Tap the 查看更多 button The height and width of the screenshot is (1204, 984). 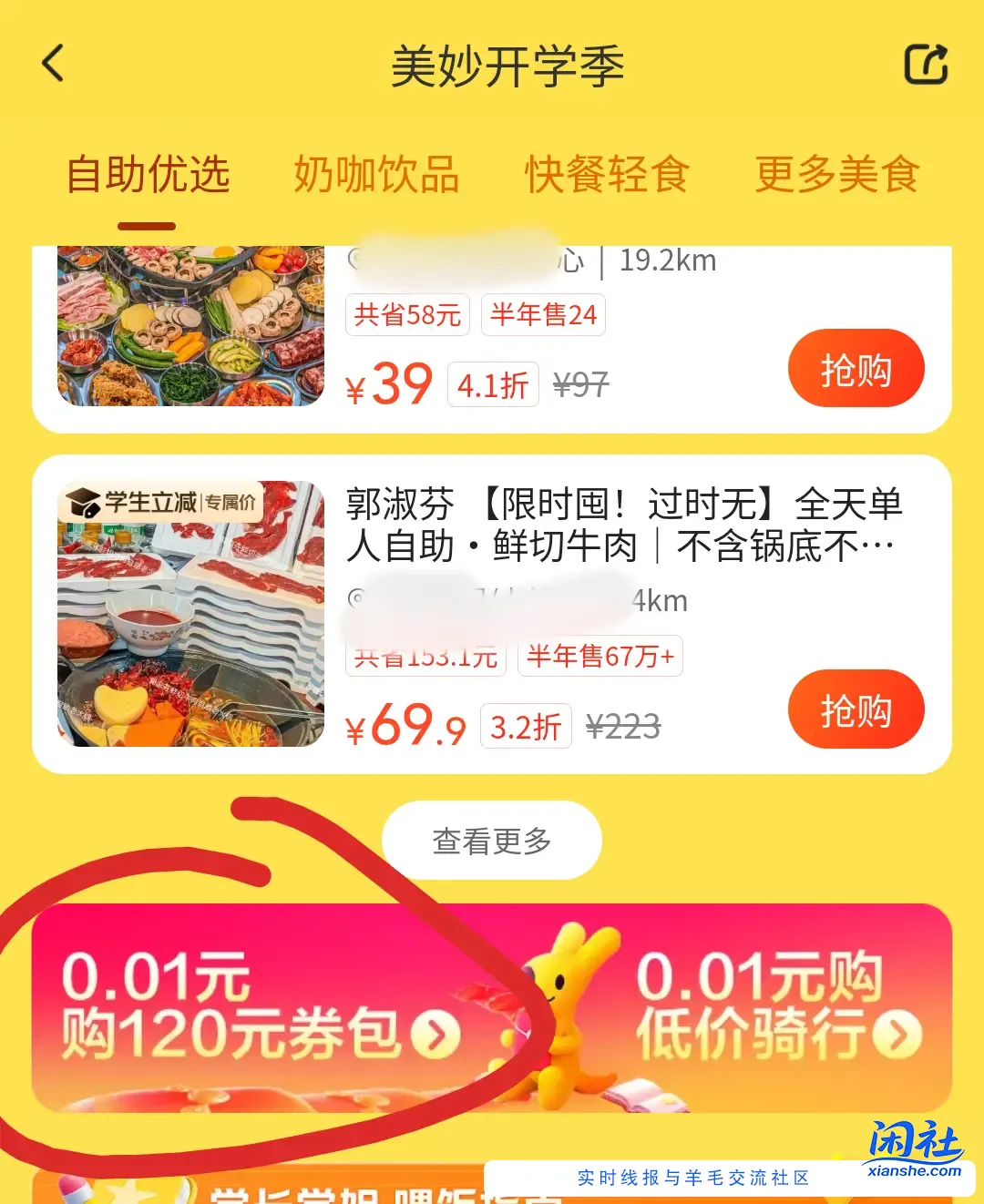[x=492, y=842]
